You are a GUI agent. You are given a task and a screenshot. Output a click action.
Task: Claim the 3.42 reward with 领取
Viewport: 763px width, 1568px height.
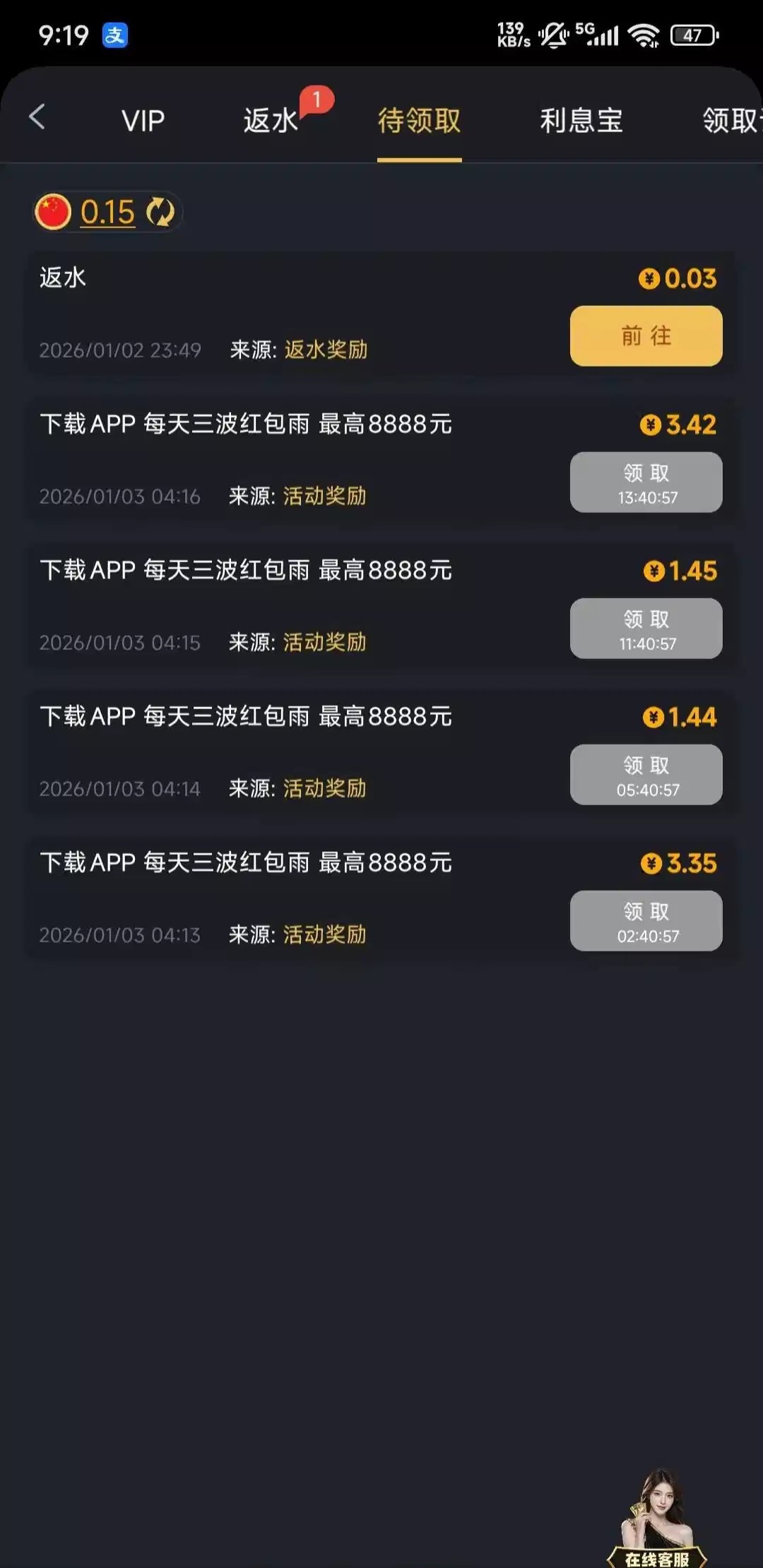point(646,482)
